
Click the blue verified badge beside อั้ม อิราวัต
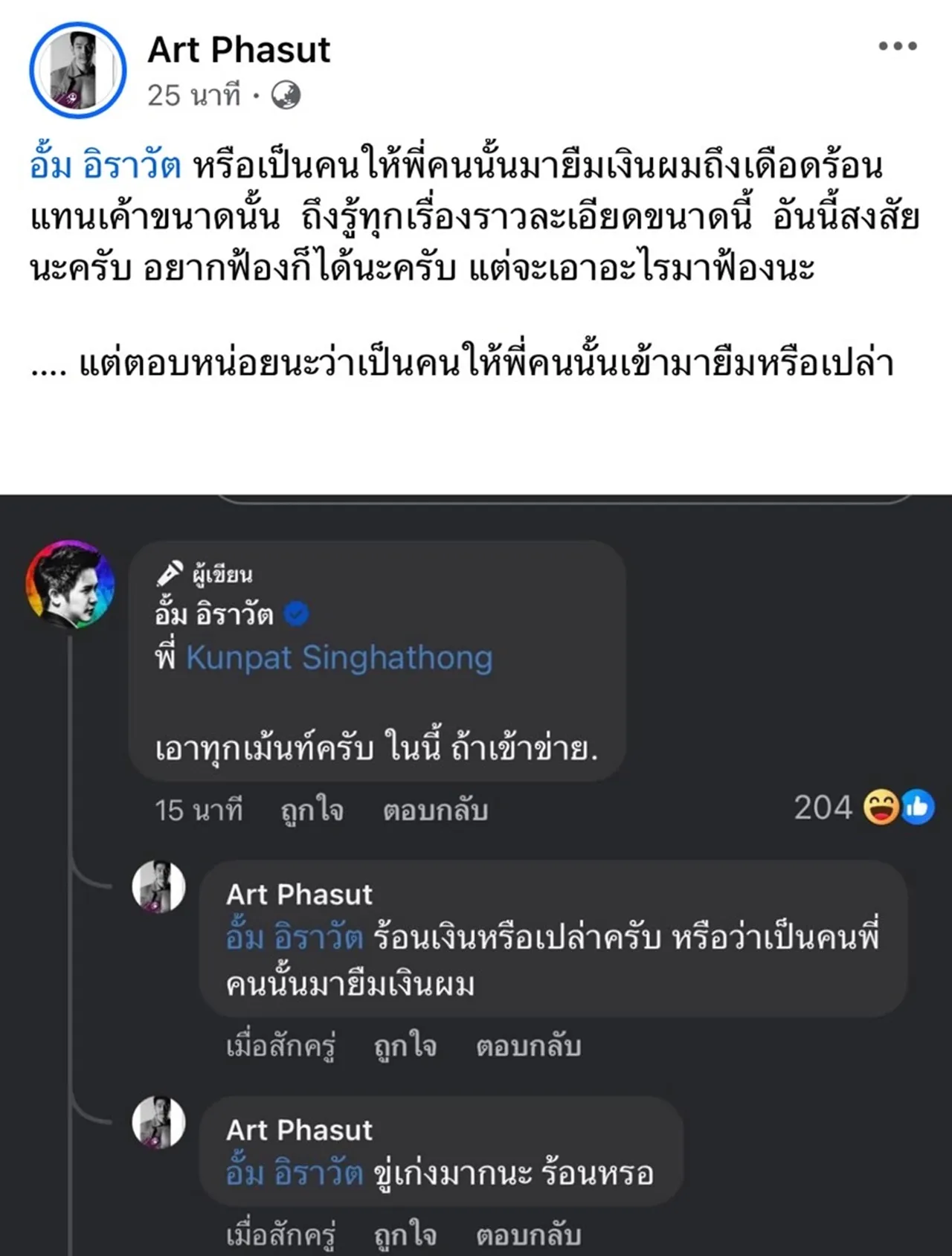tap(297, 614)
